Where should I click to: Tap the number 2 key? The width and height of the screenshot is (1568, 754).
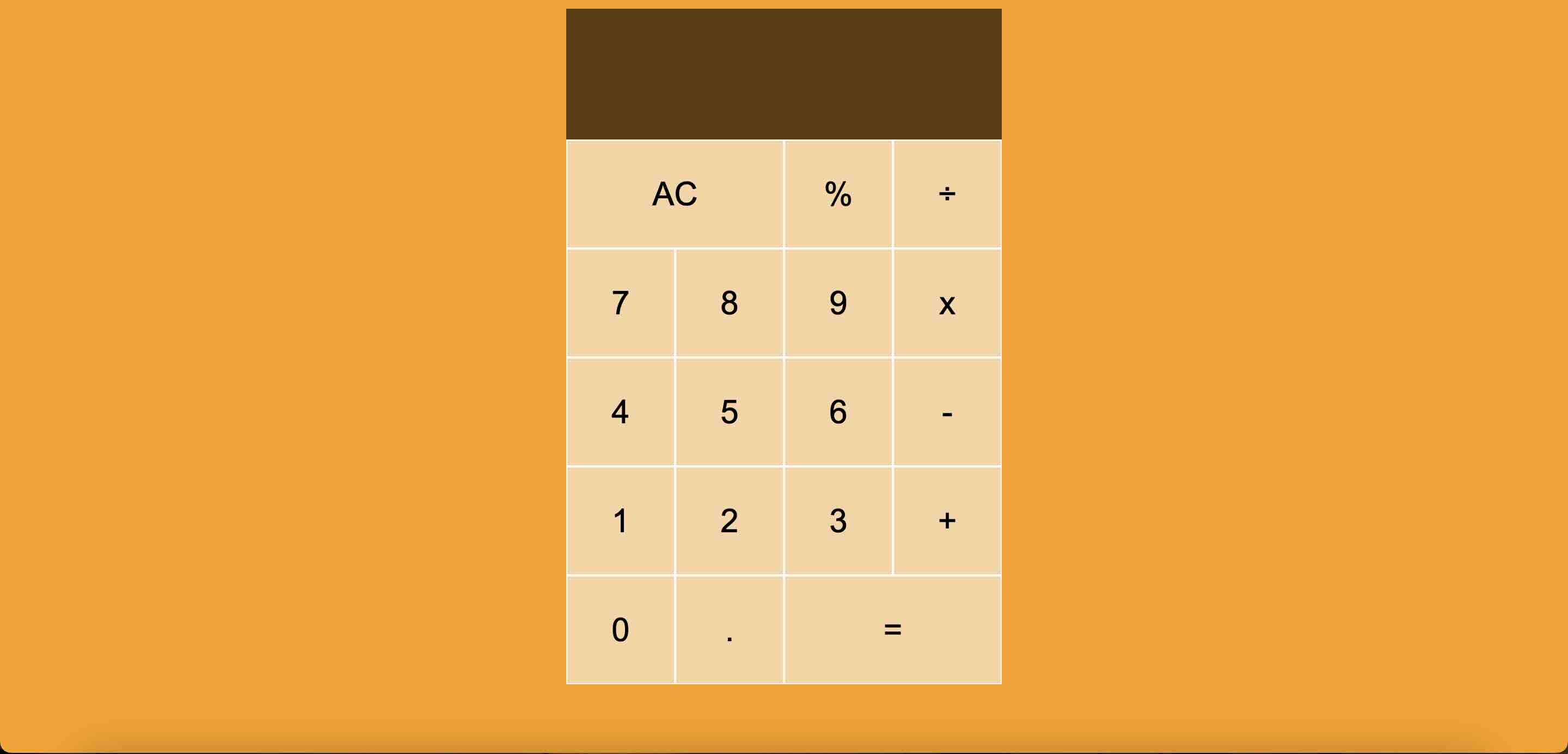[729, 521]
